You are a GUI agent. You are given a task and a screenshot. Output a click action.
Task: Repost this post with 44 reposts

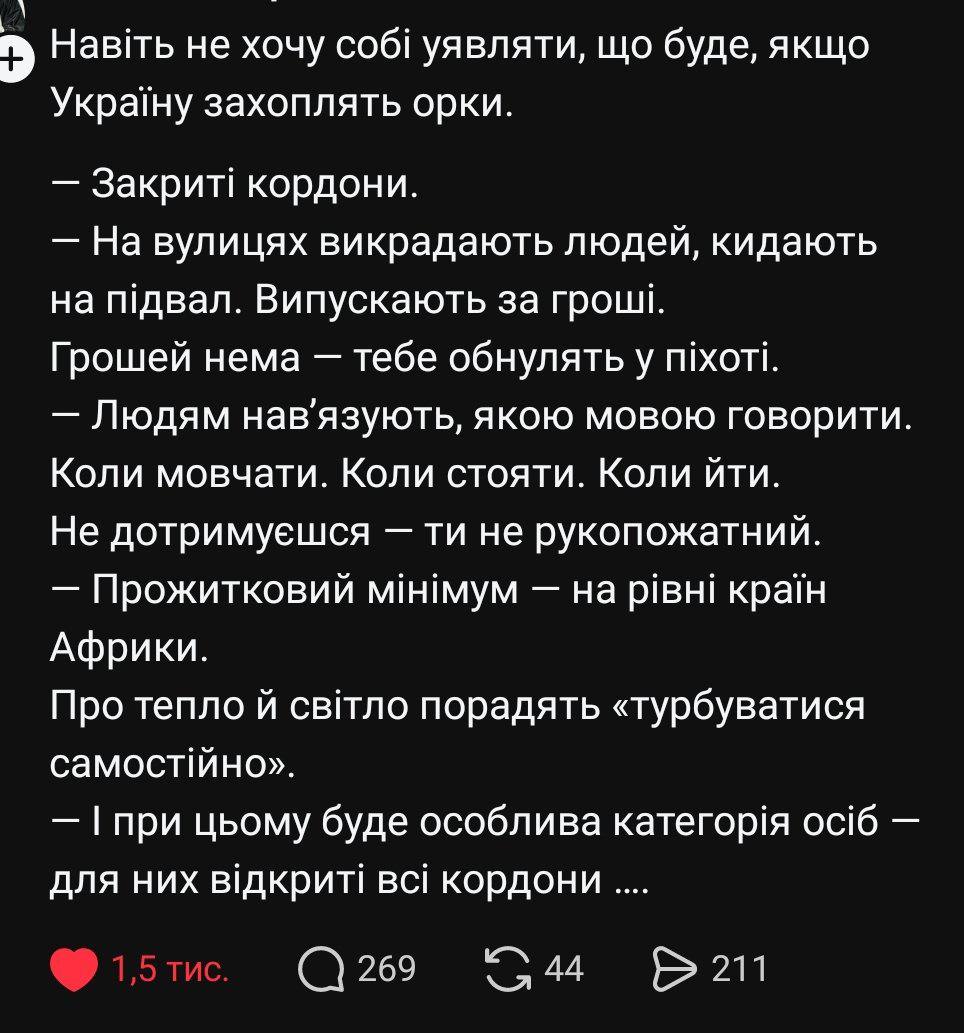[x=507, y=969]
